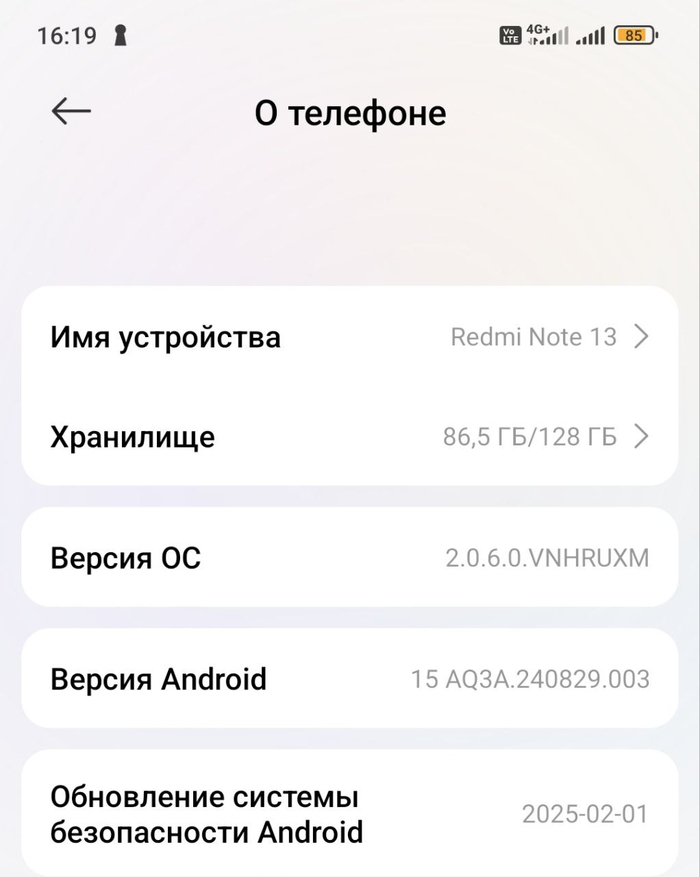Open the Хранилище storage details
Image resolution: width=700 pixels, height=877 pixels.
point(350,437)
